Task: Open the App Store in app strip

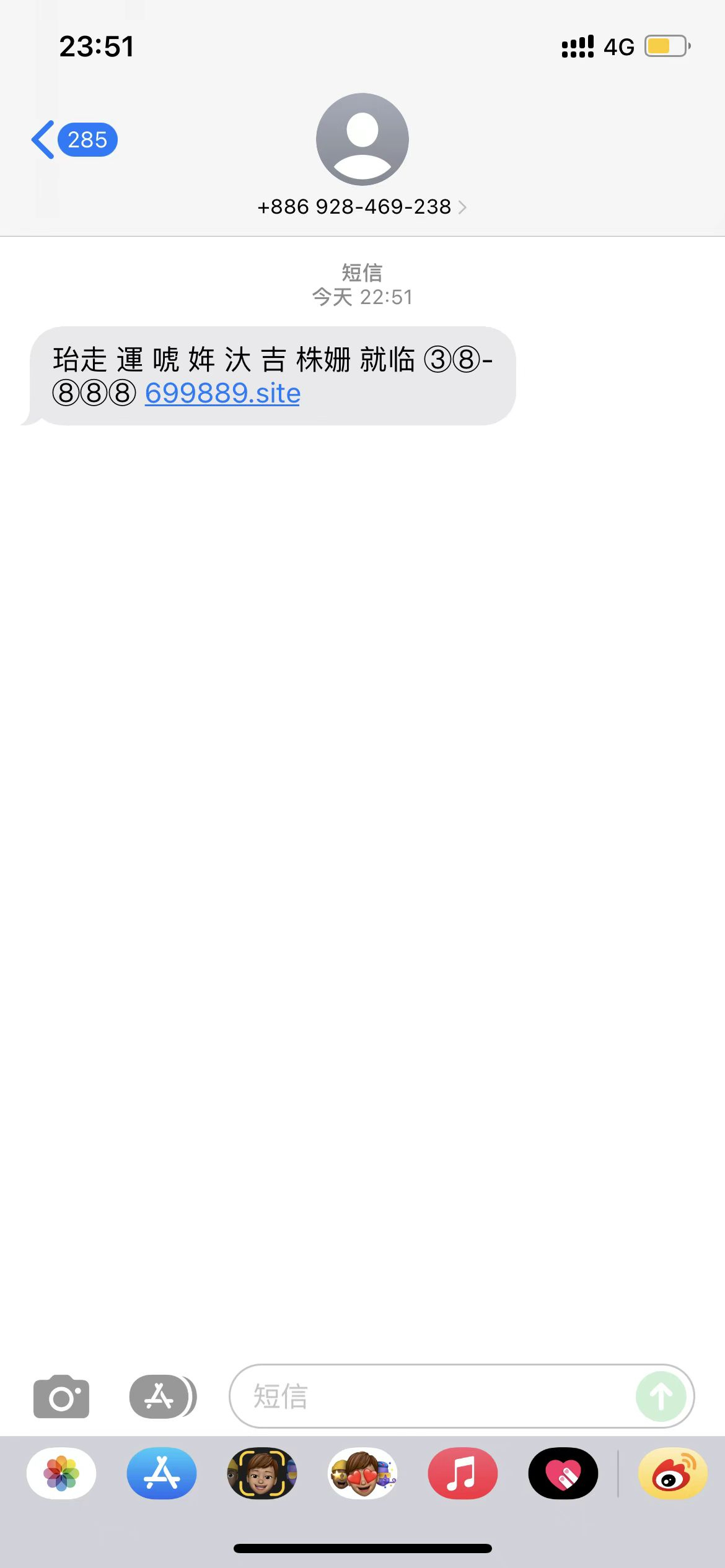Action: click(162, 1474)
